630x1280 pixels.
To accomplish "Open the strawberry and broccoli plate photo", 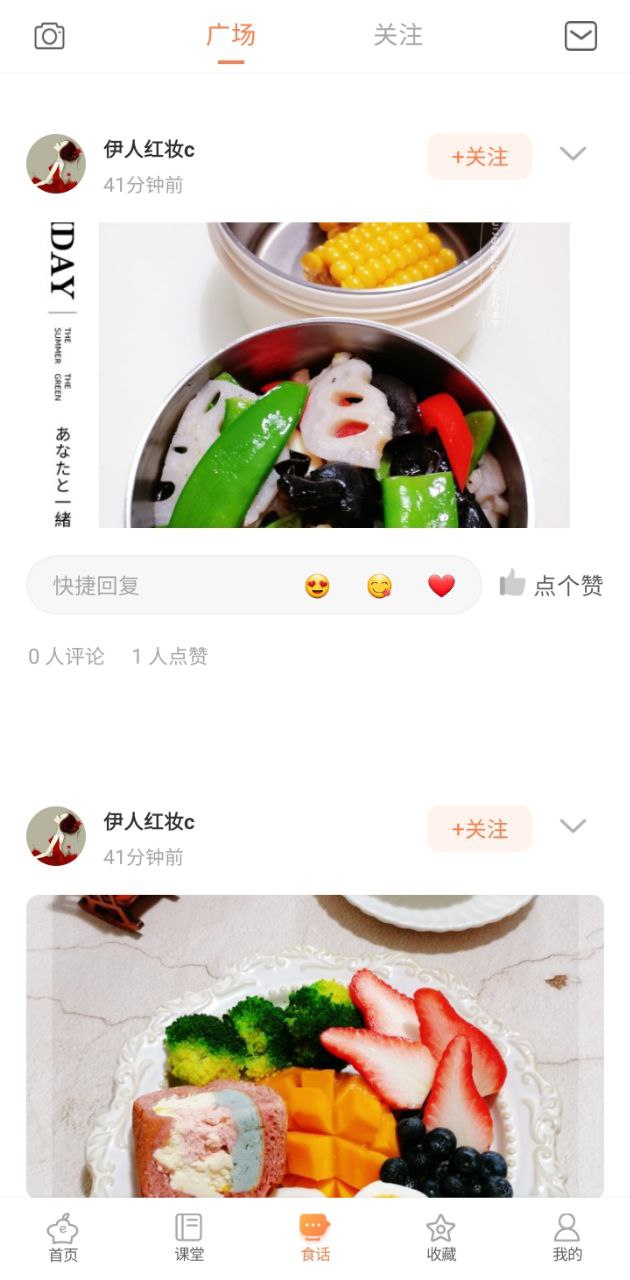I will (x=315, y=1045).
